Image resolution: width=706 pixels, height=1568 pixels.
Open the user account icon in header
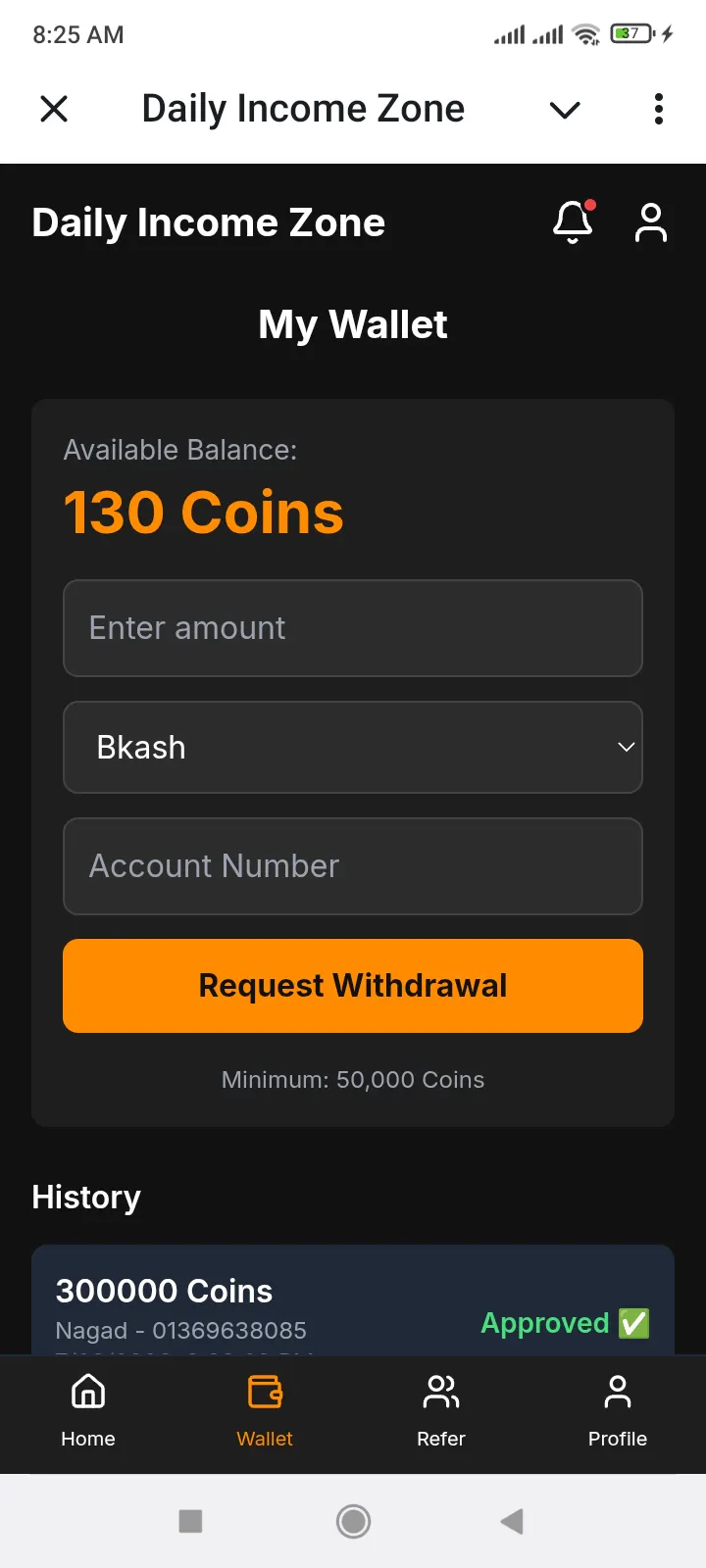(651, 222)
